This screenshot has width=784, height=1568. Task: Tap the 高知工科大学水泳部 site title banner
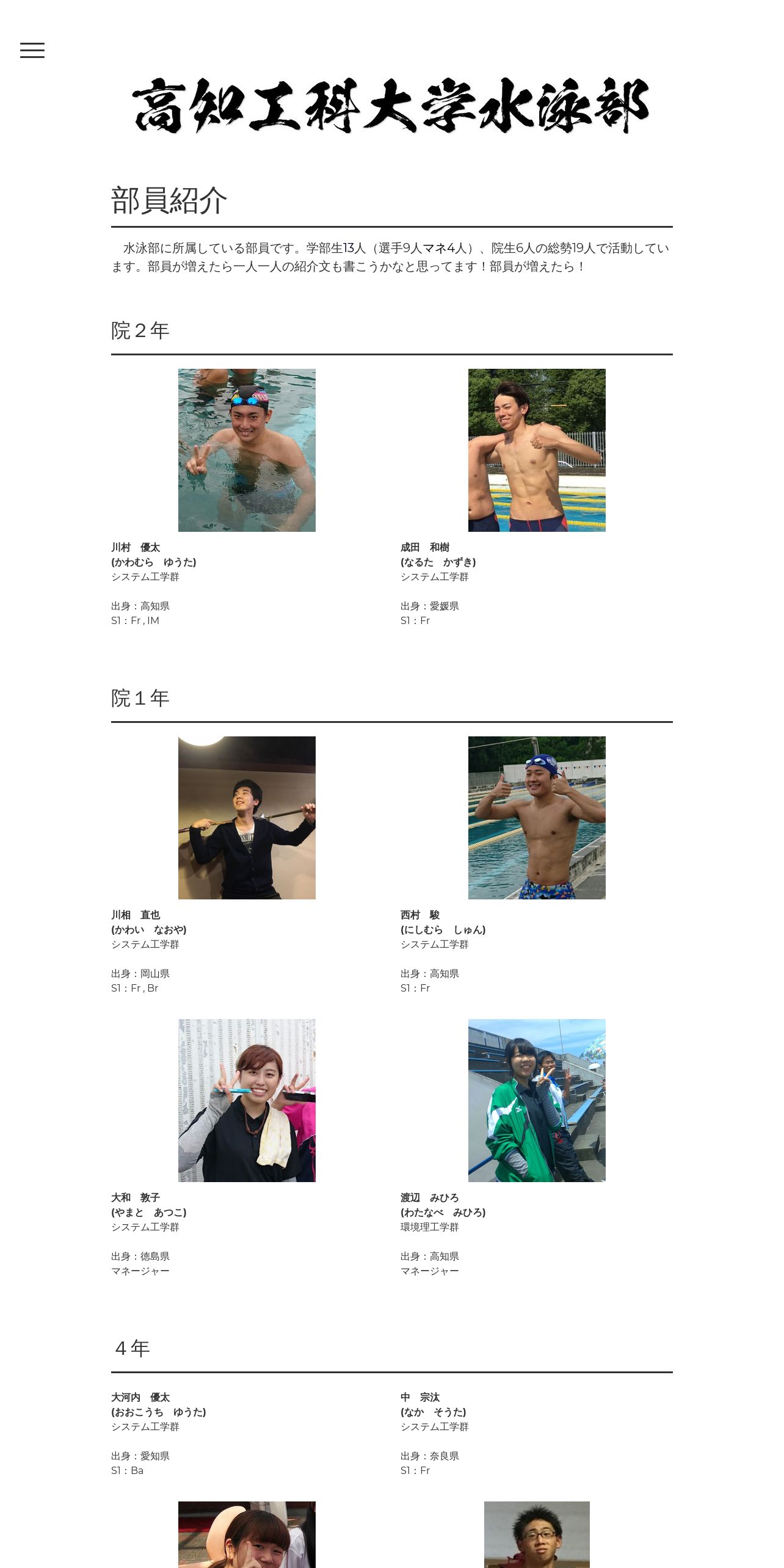coord(391,106)
